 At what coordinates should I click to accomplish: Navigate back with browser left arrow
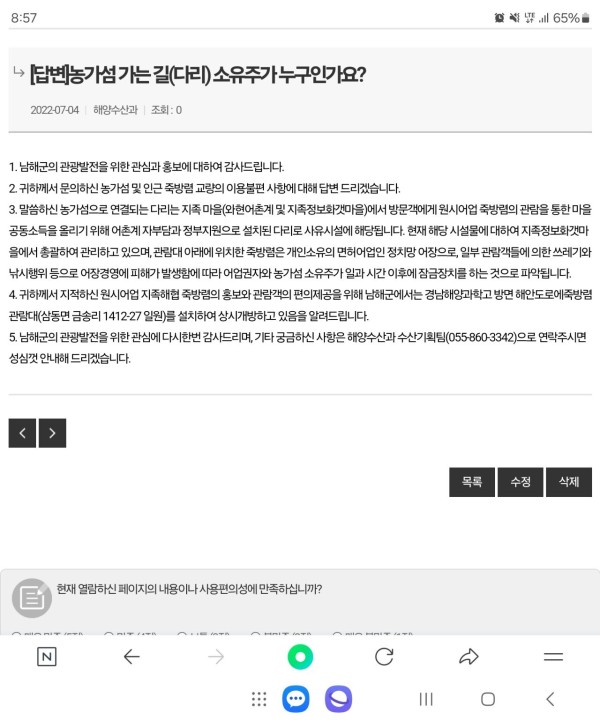coord(131,657)
